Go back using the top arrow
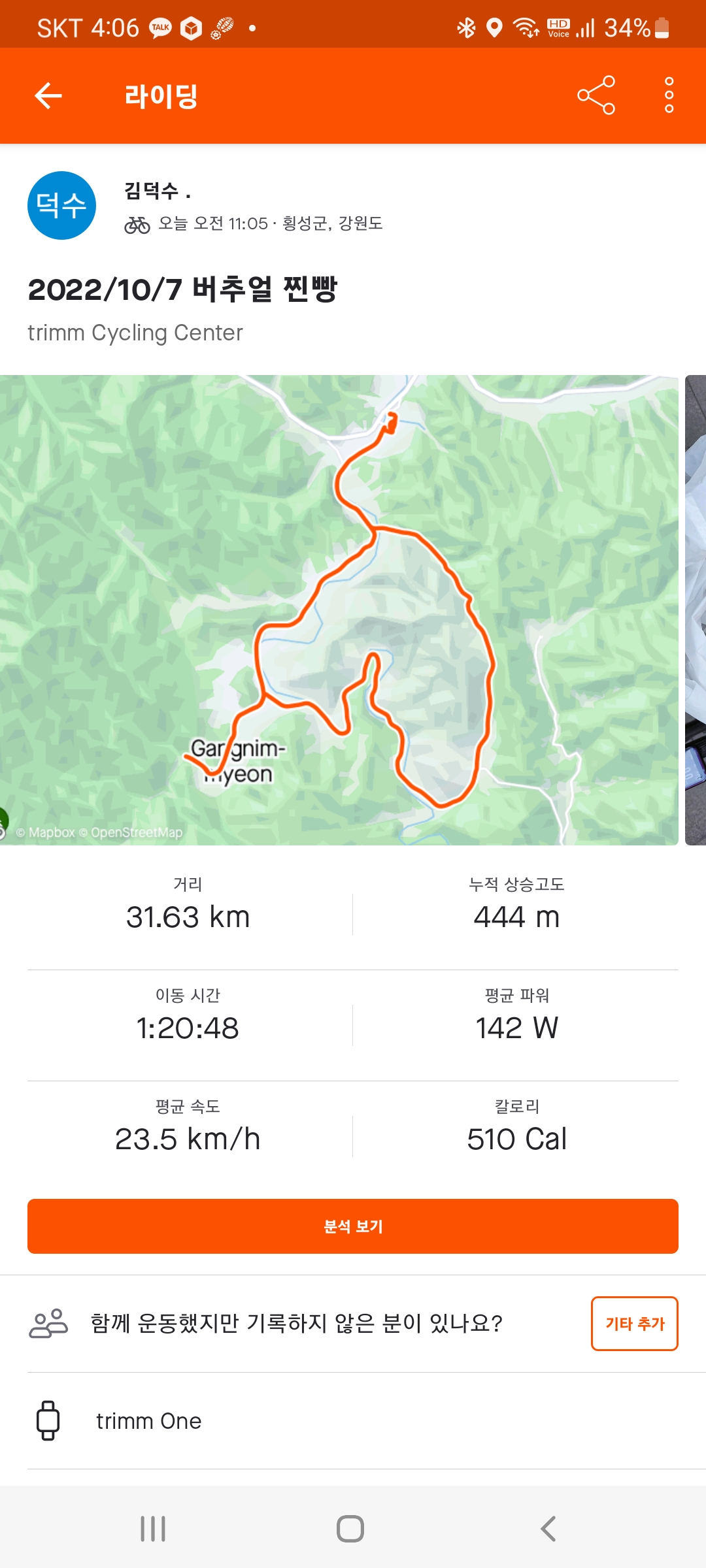 pos(48,96)
